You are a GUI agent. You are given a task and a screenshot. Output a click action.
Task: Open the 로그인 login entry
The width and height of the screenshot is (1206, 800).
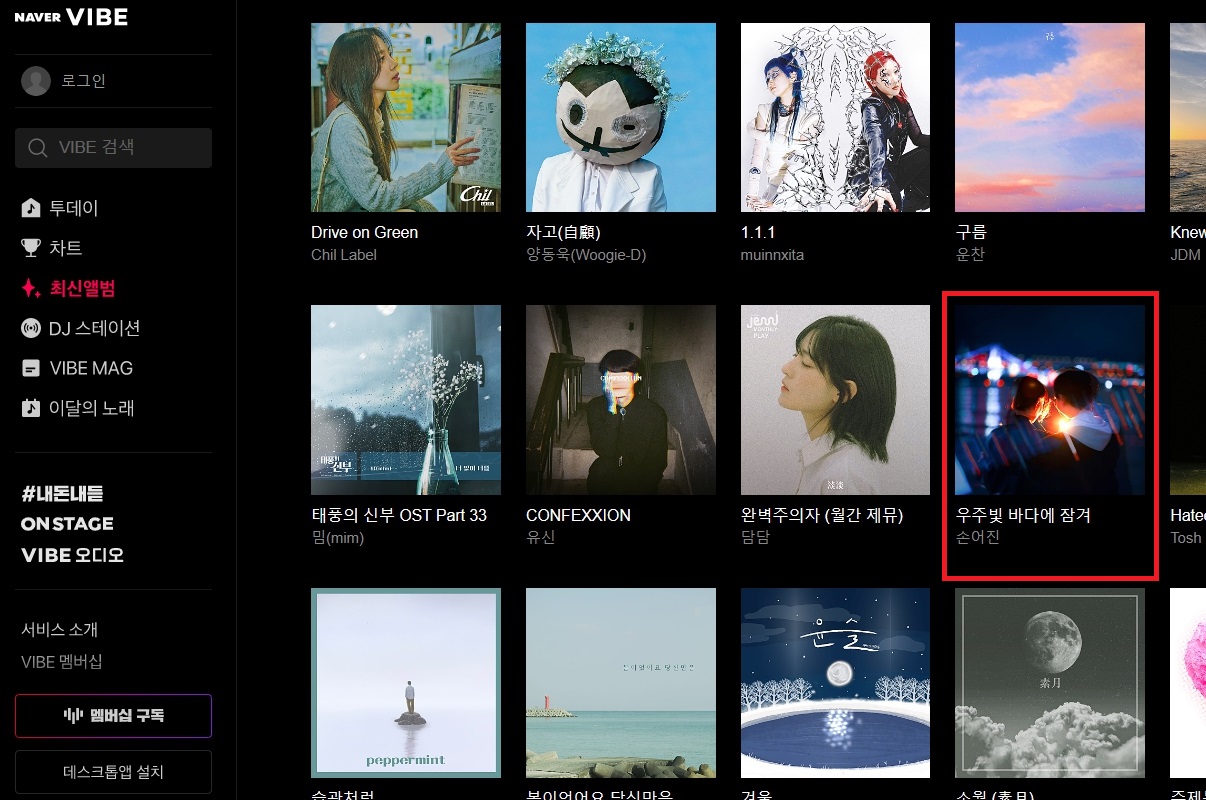(x=83, y=81)
